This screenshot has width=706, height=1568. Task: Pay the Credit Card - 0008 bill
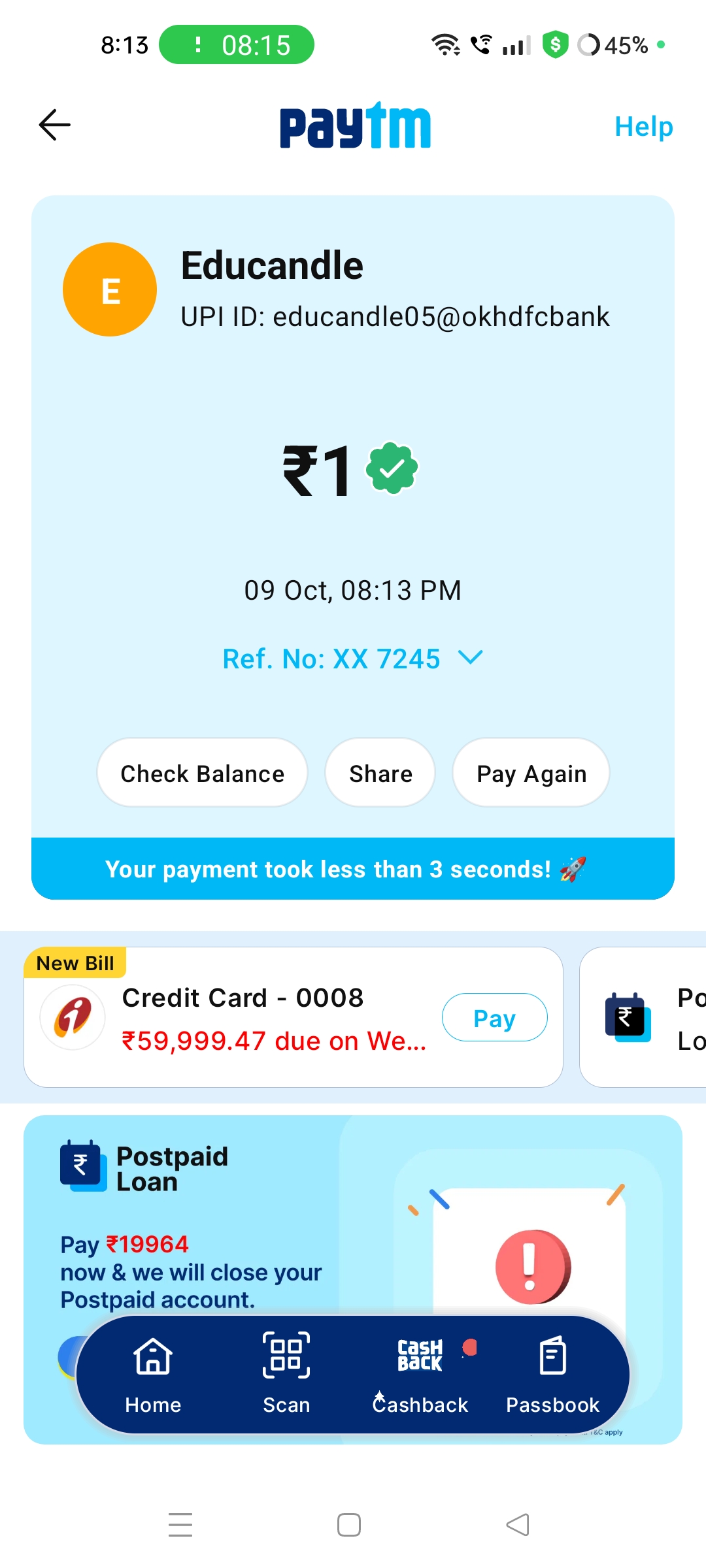494,1018
